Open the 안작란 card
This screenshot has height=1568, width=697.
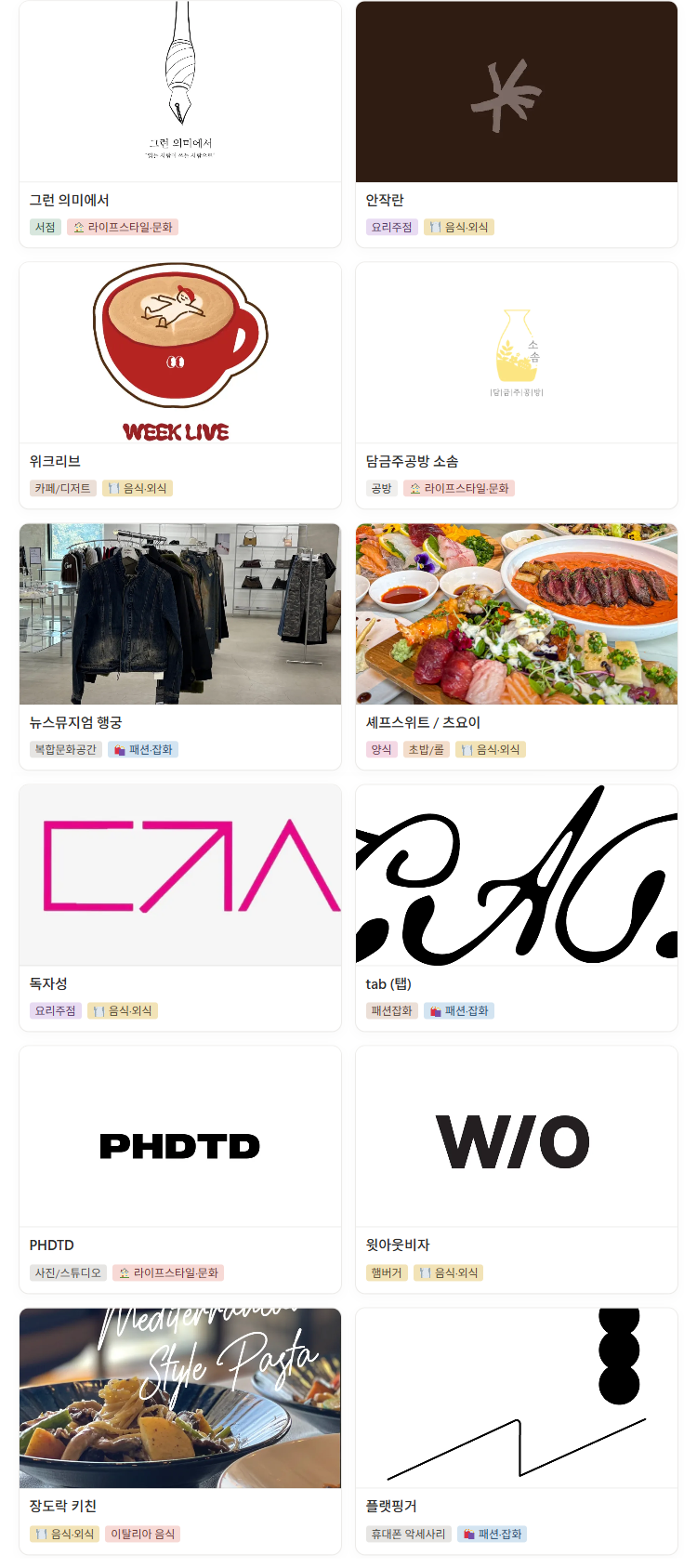tap(517, 125)
